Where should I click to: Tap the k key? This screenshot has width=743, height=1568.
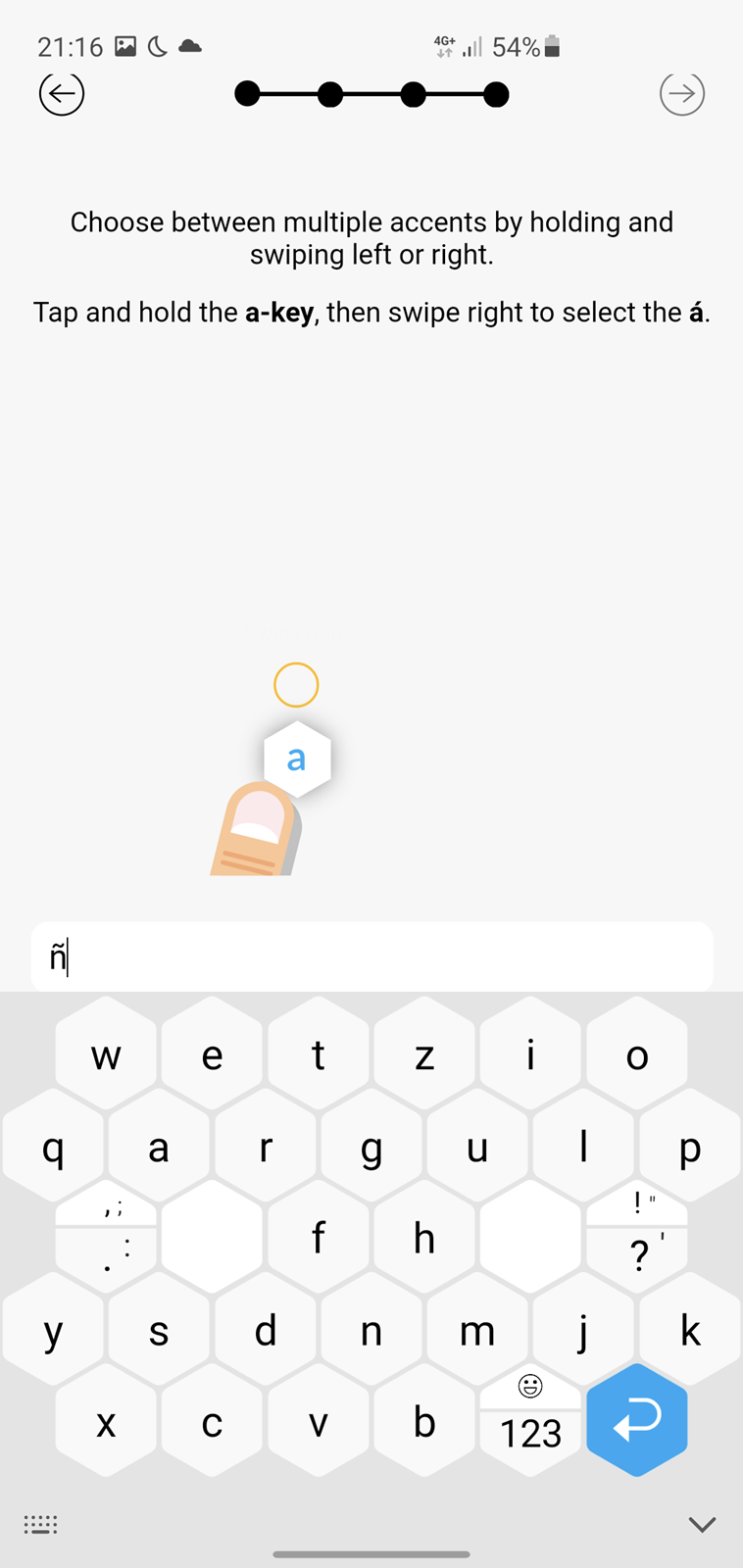[690, 1330]
